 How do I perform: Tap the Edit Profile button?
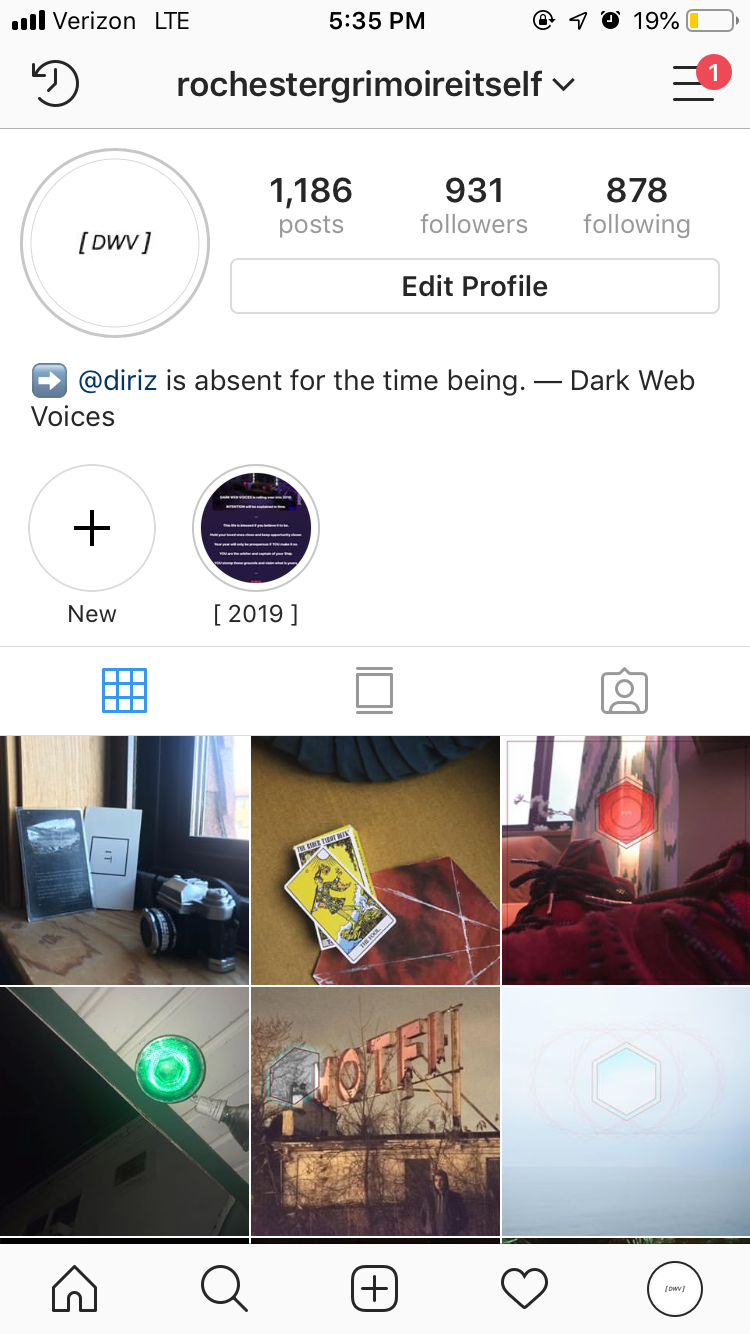point(475,287)
